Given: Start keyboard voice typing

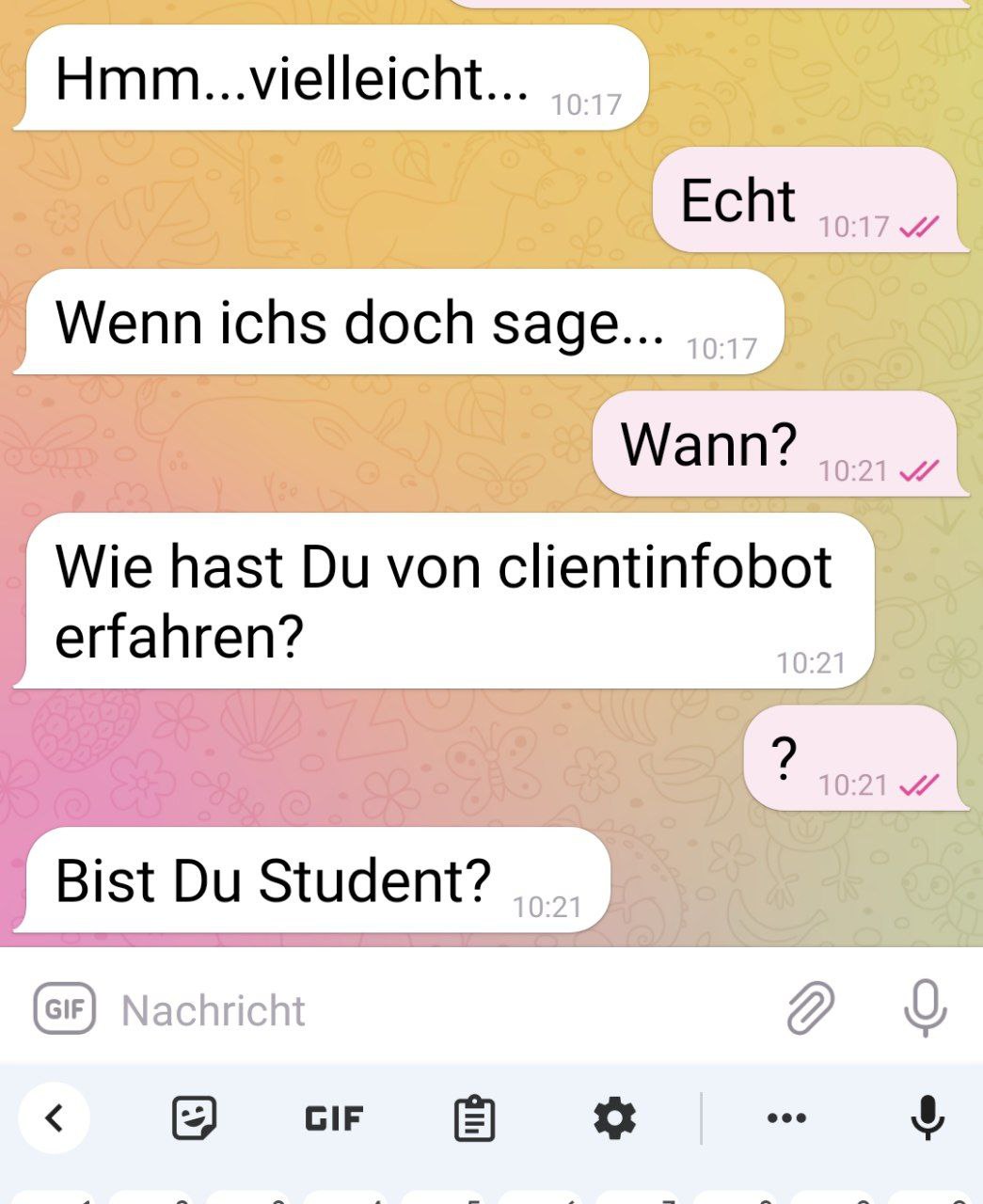Looking at the screenshot, I should [x=927, y=1118].
